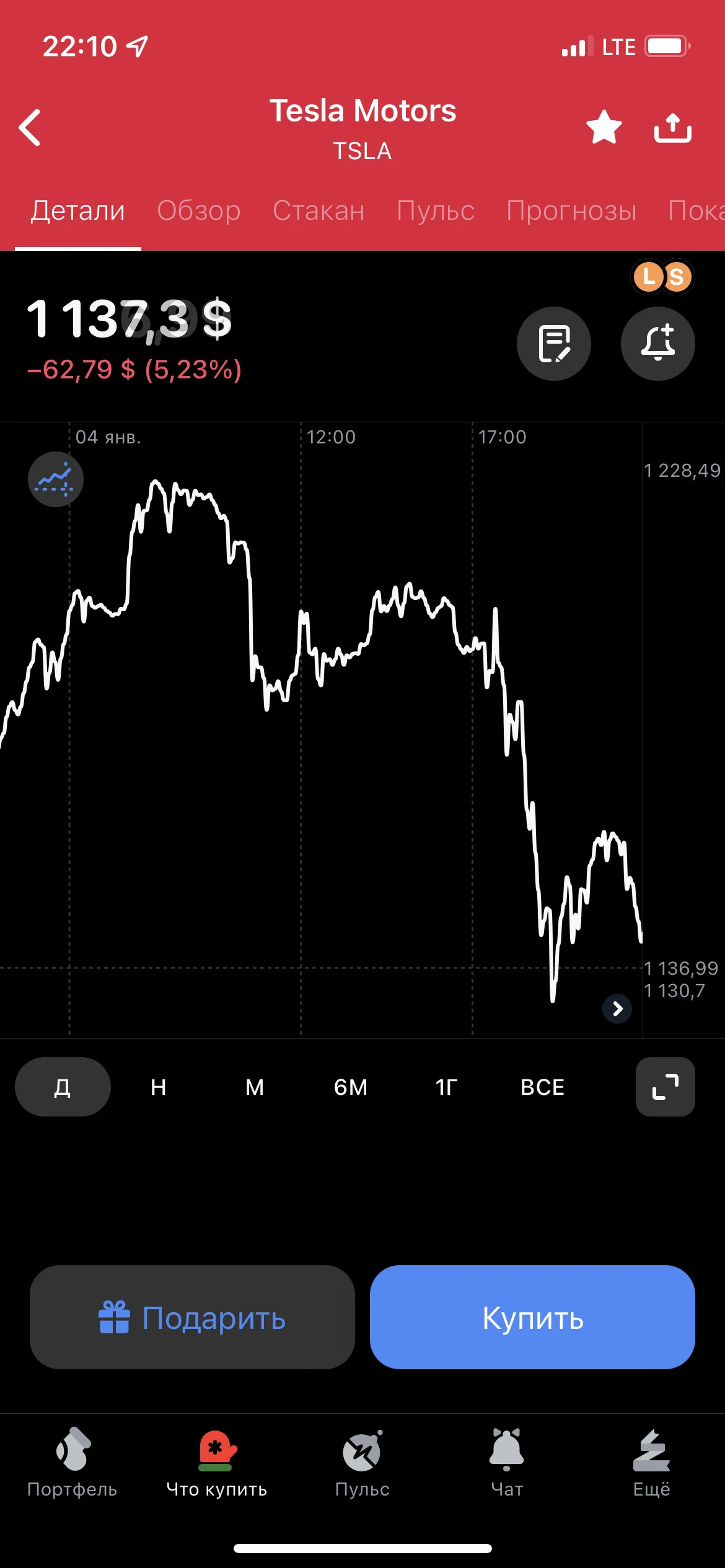The height and width of the screenshot is (1568, 725).
Task: Select the Н weekly chart period
Action: pos(159,1087)
